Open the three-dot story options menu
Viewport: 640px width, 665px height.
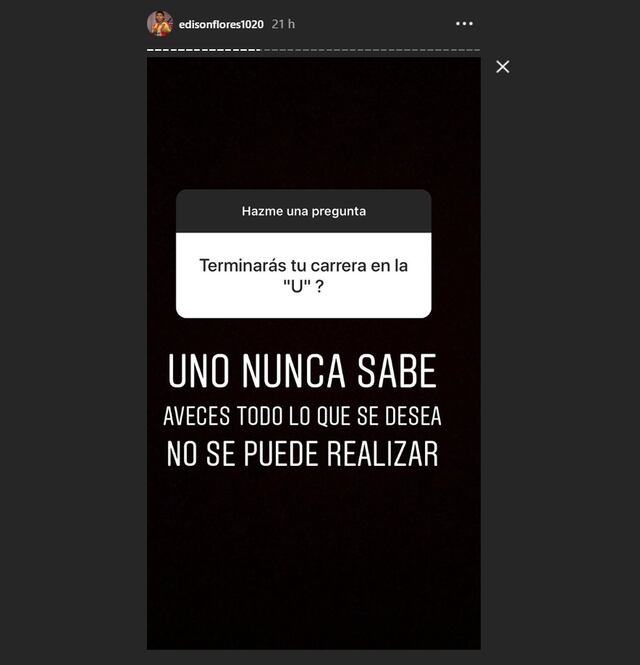[x=464, y=23]
